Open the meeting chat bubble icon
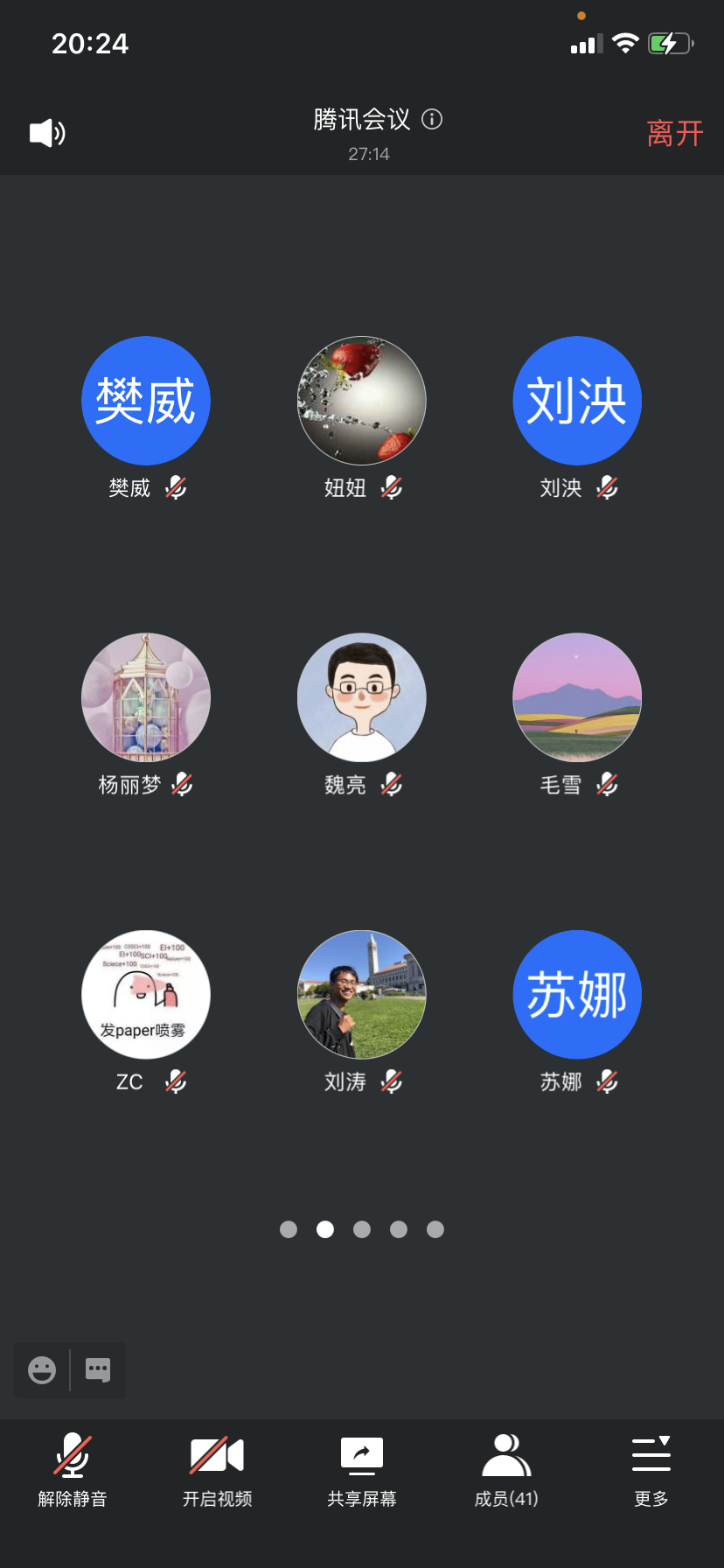724x1568 pixels. coord(98,1369)
